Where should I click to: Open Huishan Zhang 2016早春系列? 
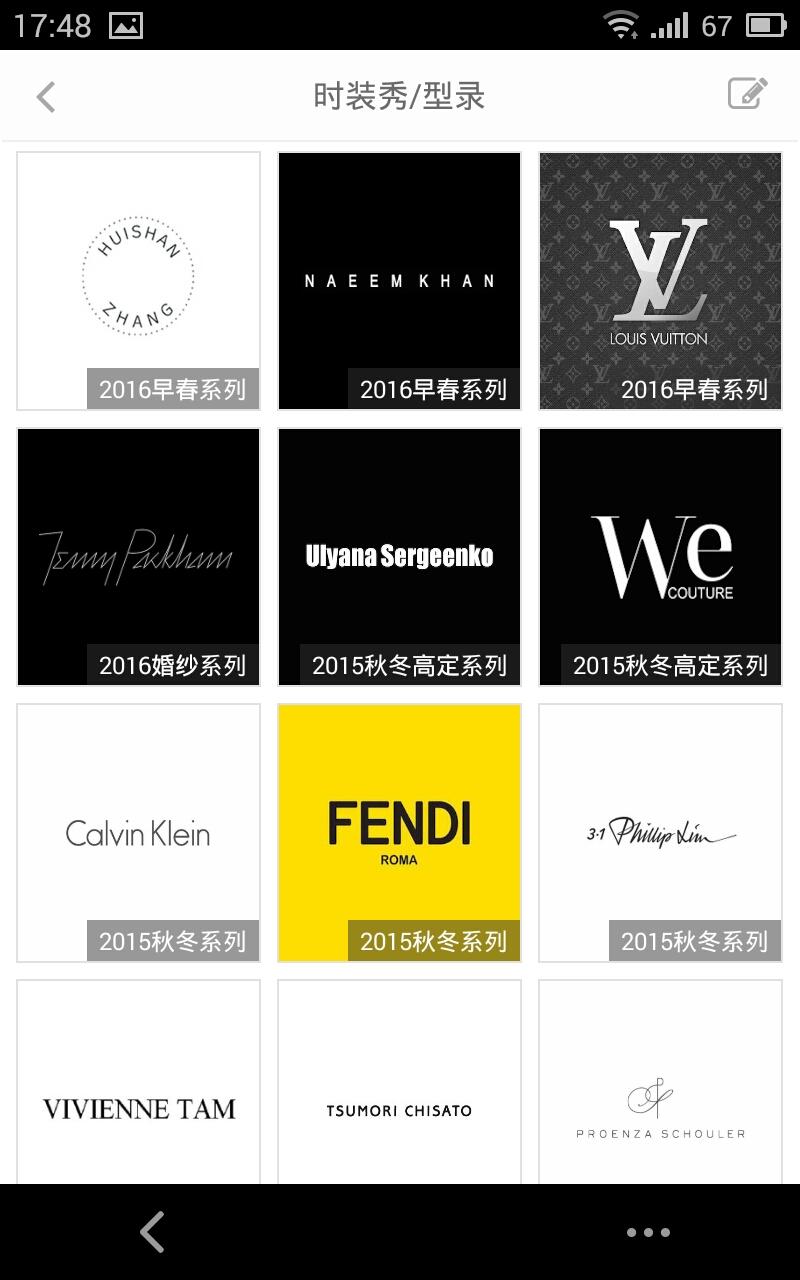[x=139, y=281]
